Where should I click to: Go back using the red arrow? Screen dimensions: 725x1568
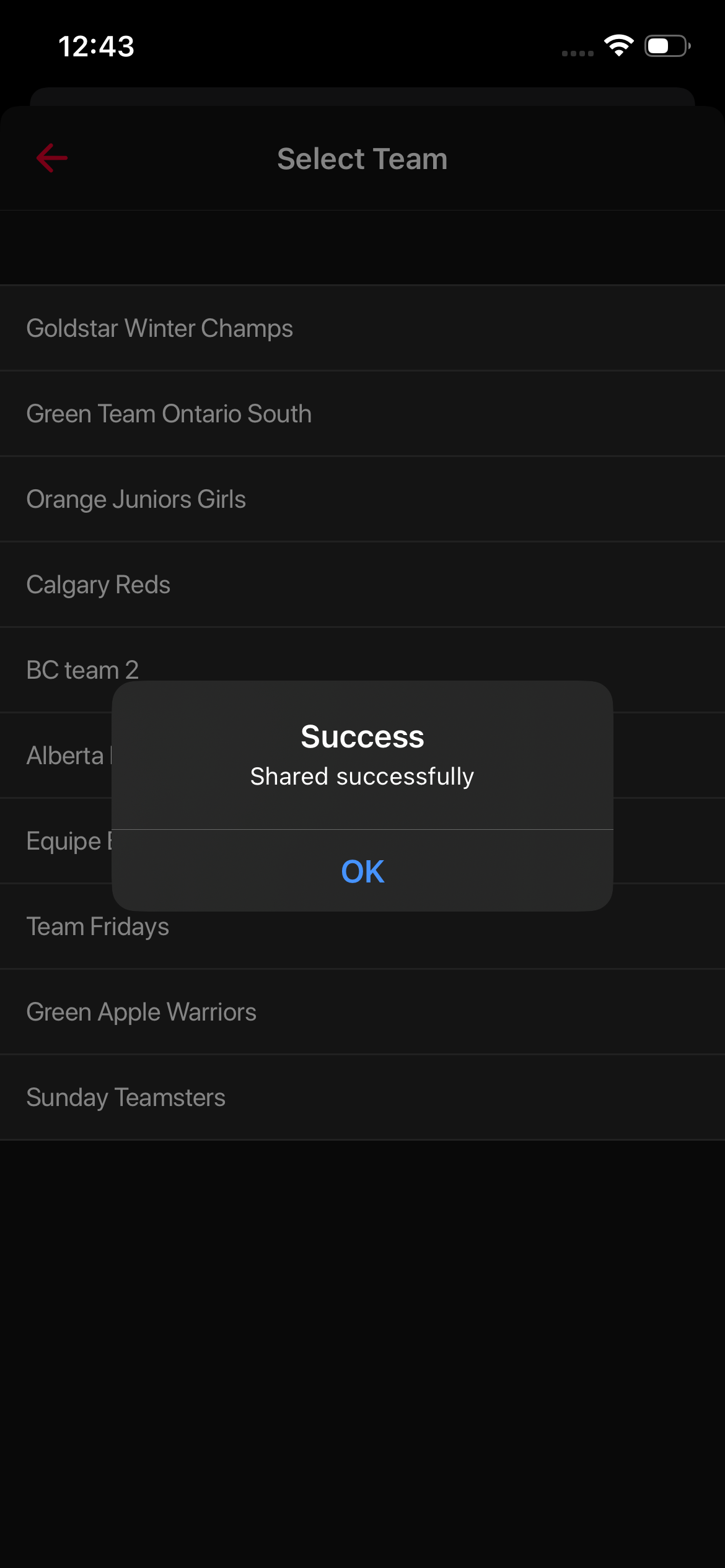coord(52,158)
